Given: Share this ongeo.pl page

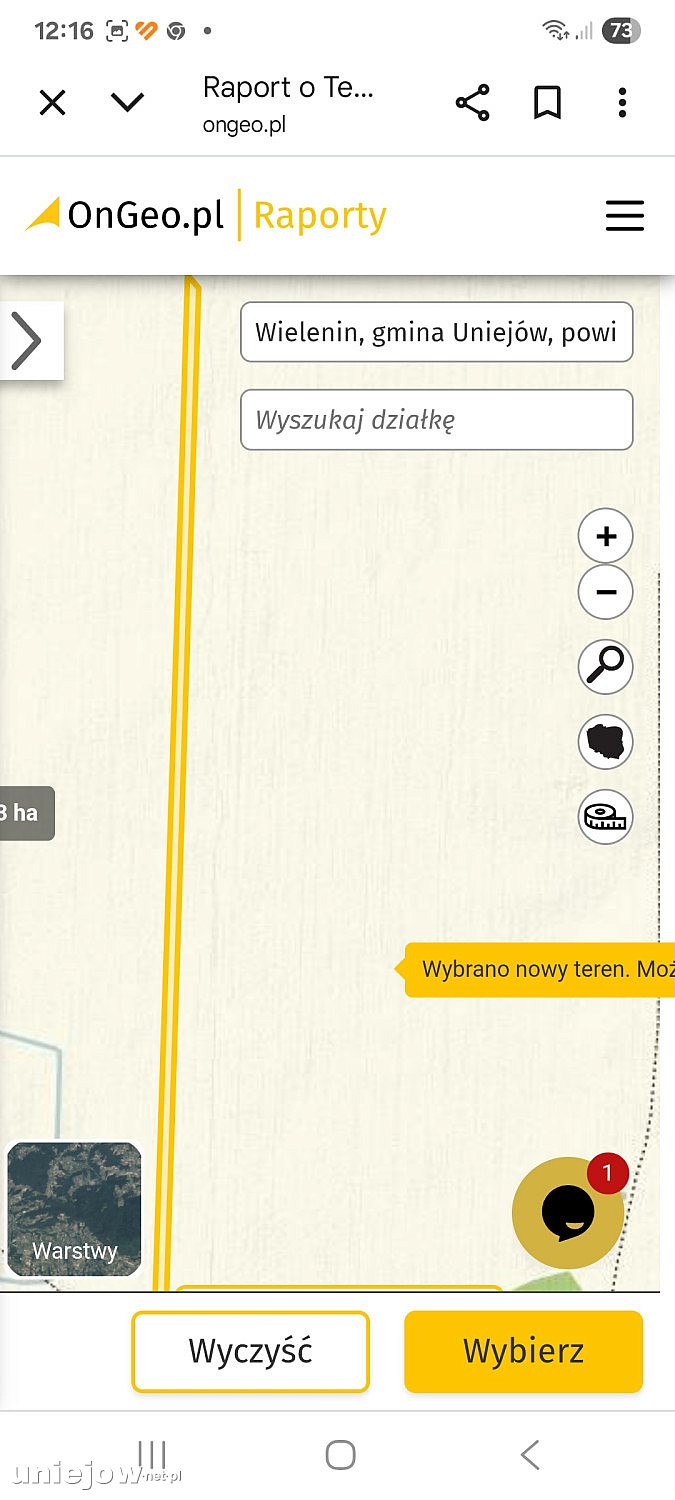Looking at the screenshot, I should [472, 102].
